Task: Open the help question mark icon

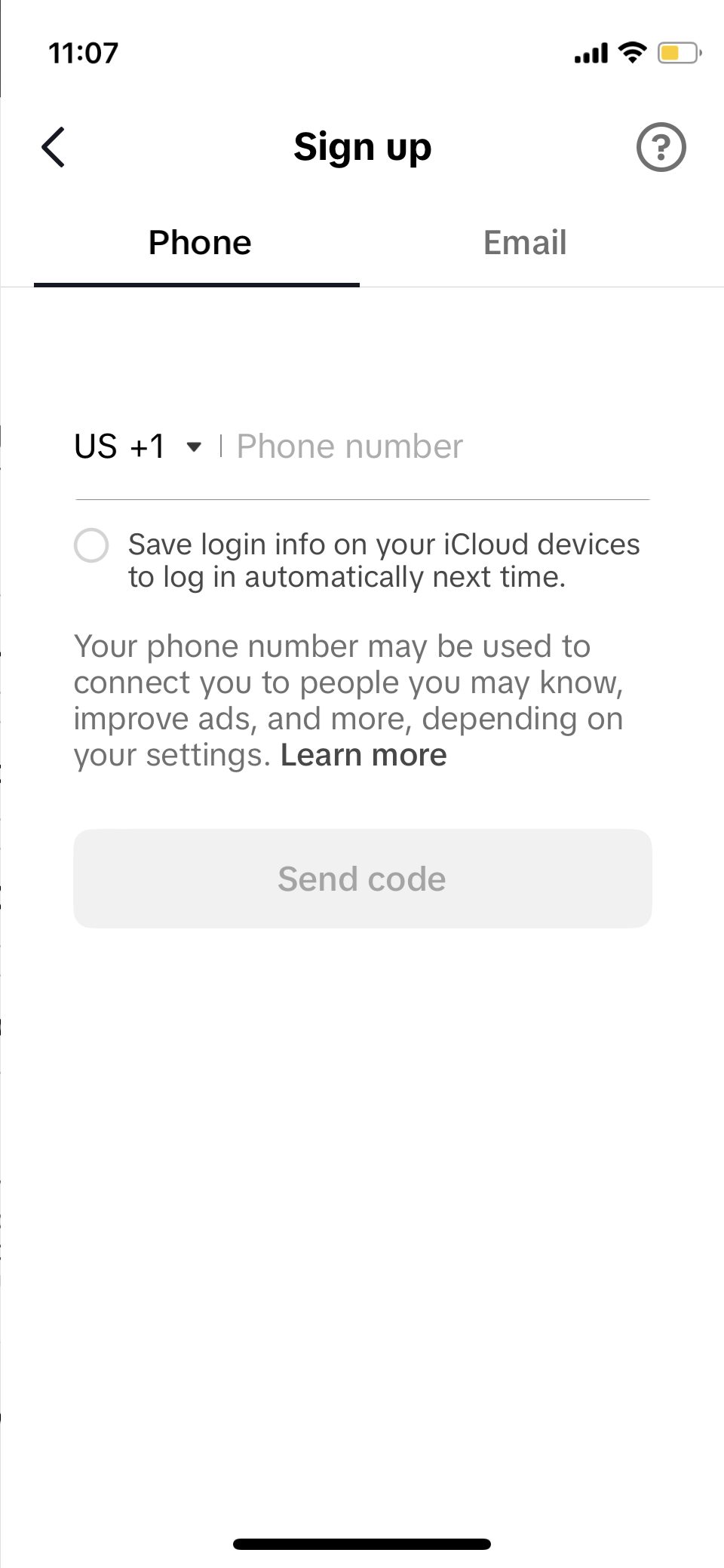Action: tap(661, 146)
